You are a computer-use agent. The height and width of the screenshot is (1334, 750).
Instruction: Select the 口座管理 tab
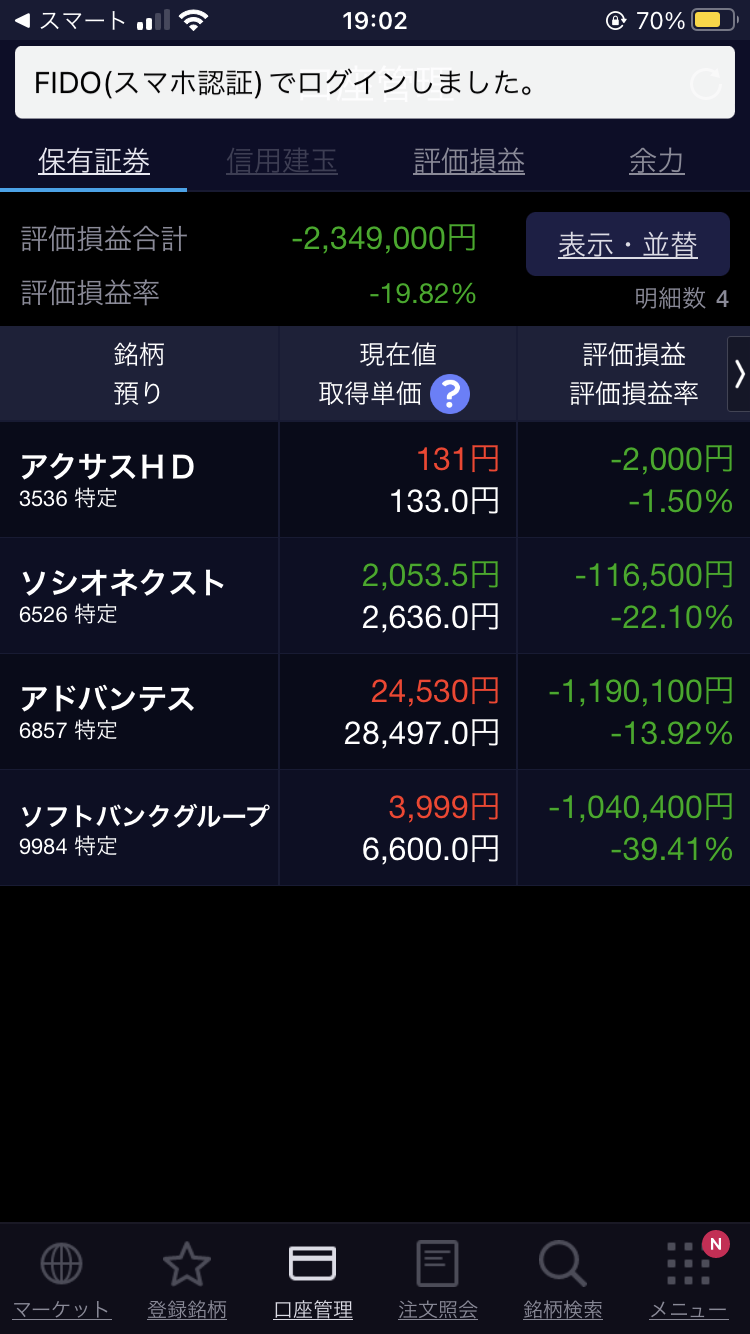(312, 1280)
